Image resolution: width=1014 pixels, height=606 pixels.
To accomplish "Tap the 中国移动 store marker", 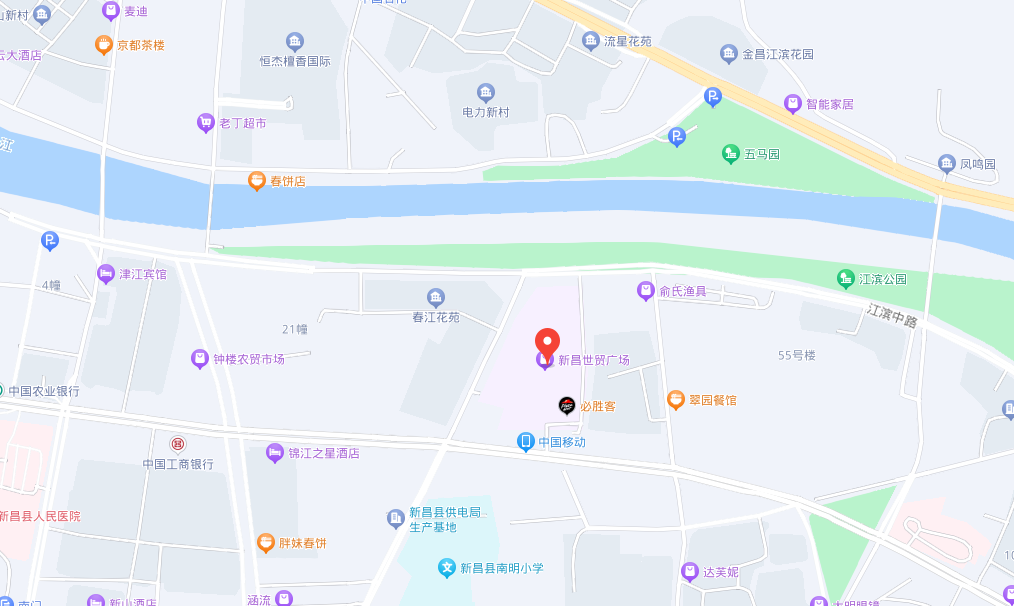I will (x=526, y=441).
